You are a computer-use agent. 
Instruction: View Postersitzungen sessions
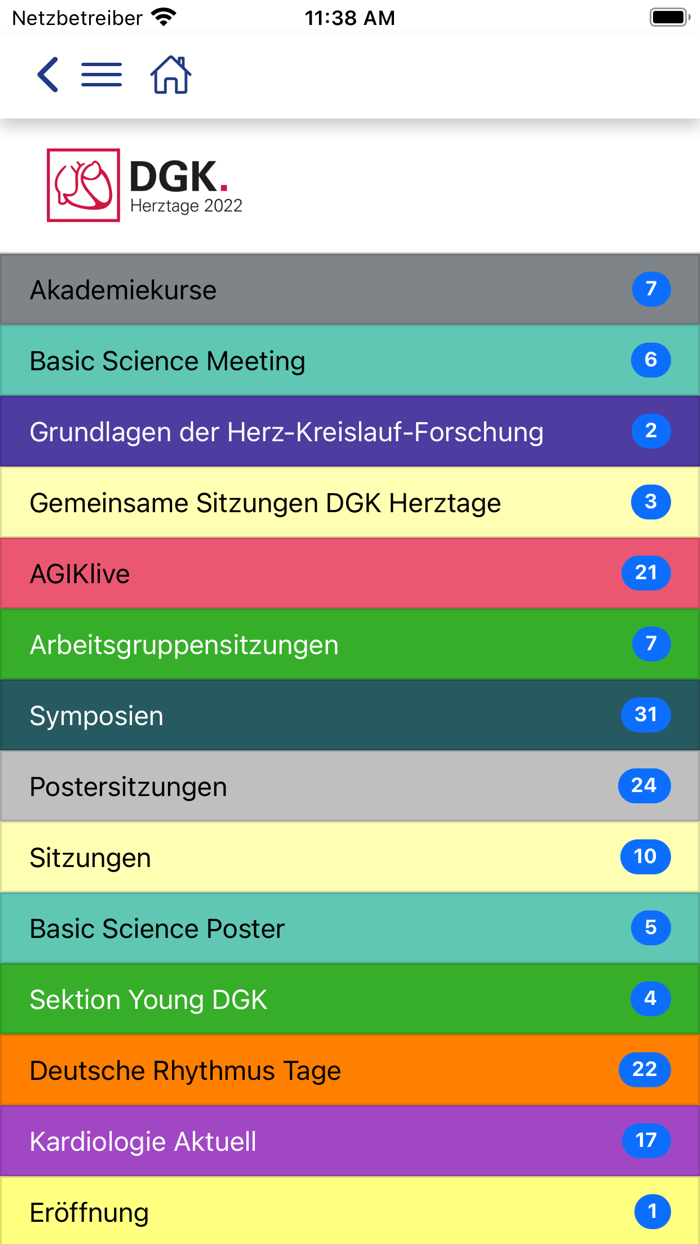coord(350,787)
